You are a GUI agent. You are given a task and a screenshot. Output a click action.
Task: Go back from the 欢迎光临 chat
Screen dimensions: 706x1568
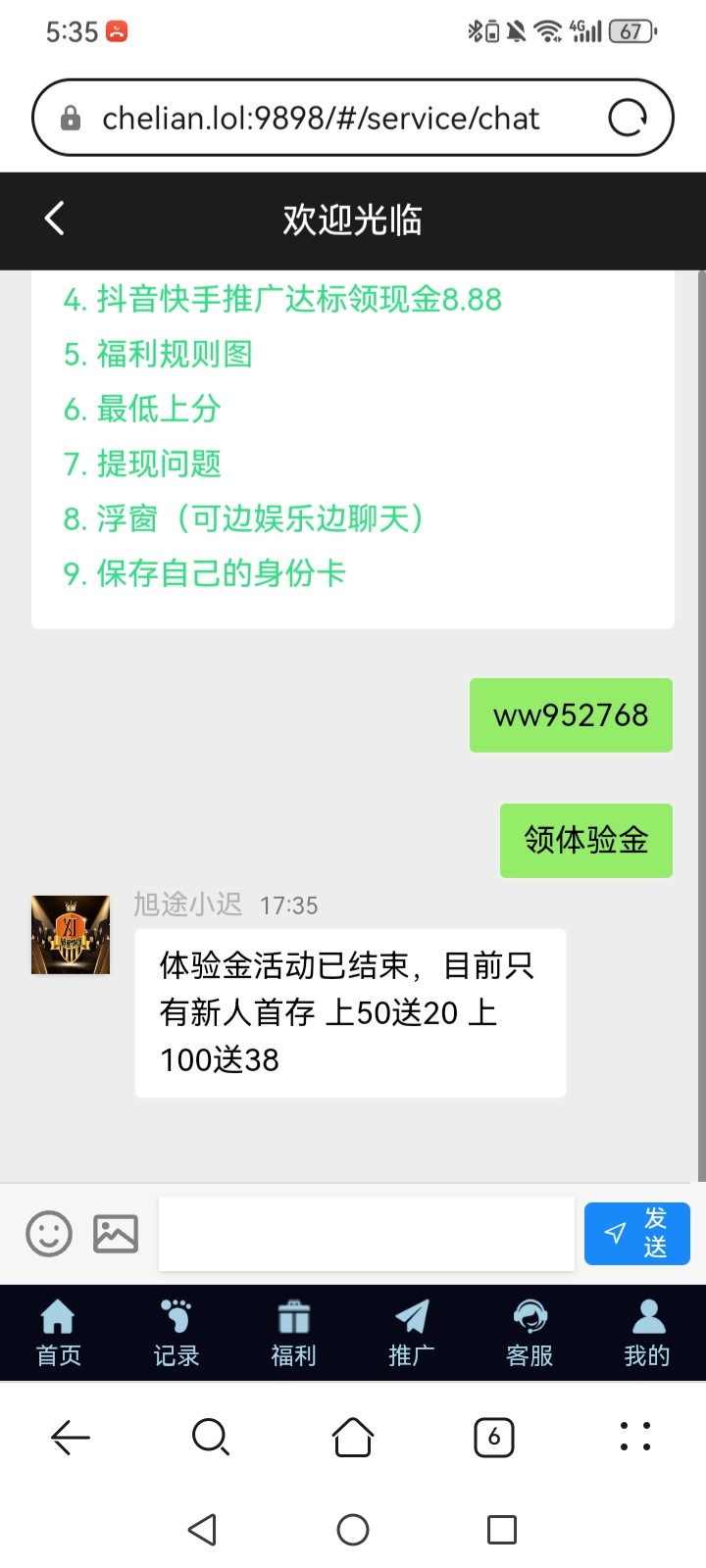tap(55, 219)
